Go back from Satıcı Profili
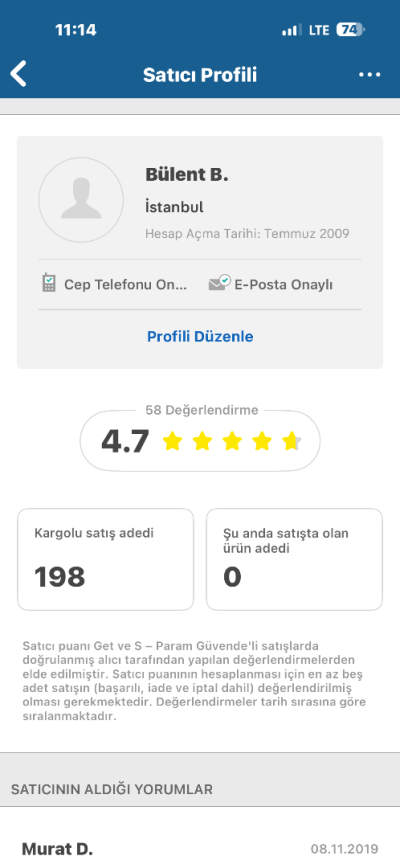Viewport: 400px width, 868px height. [19, 74]
